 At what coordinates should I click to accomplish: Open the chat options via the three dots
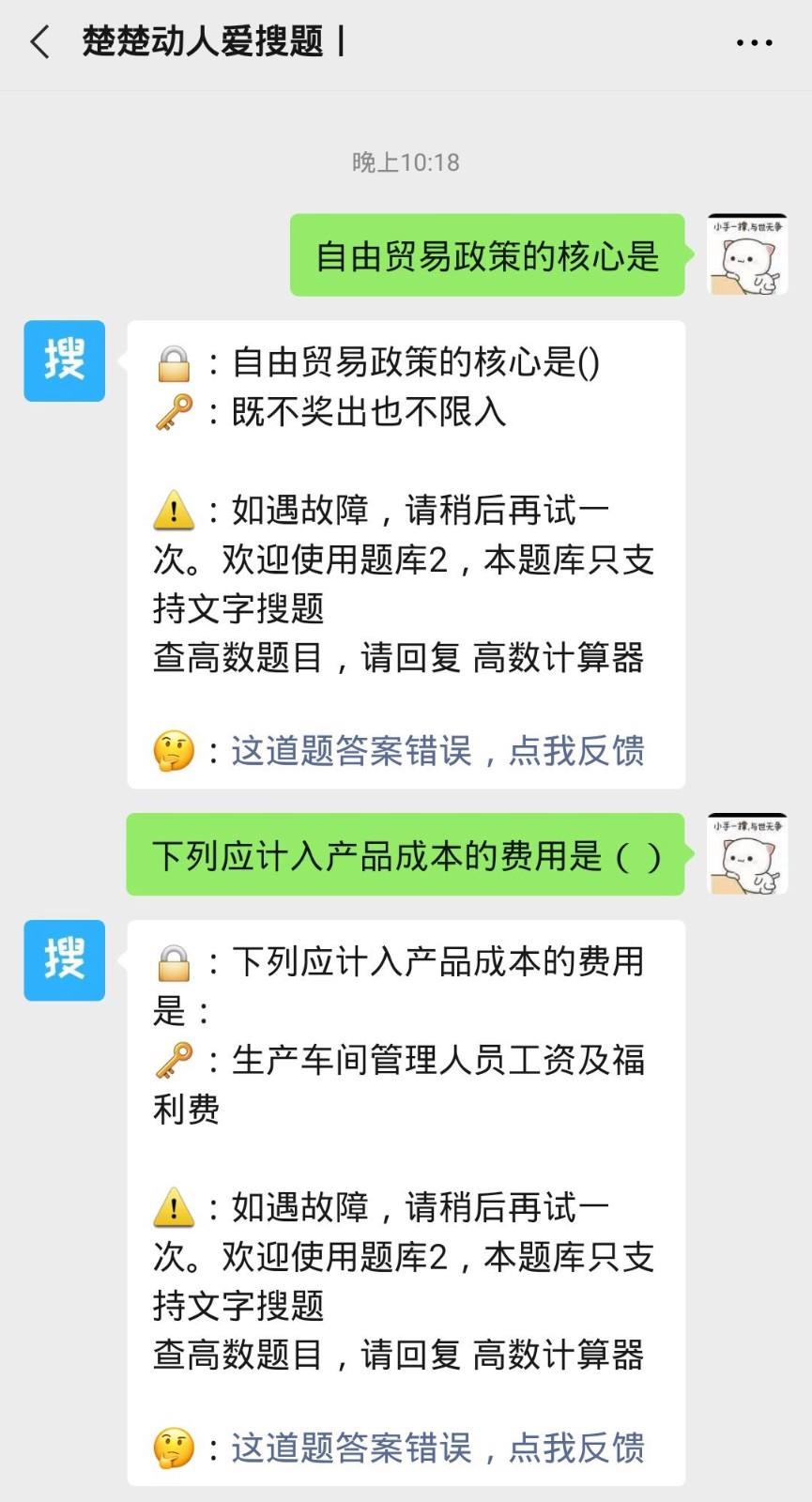(751, 42)
